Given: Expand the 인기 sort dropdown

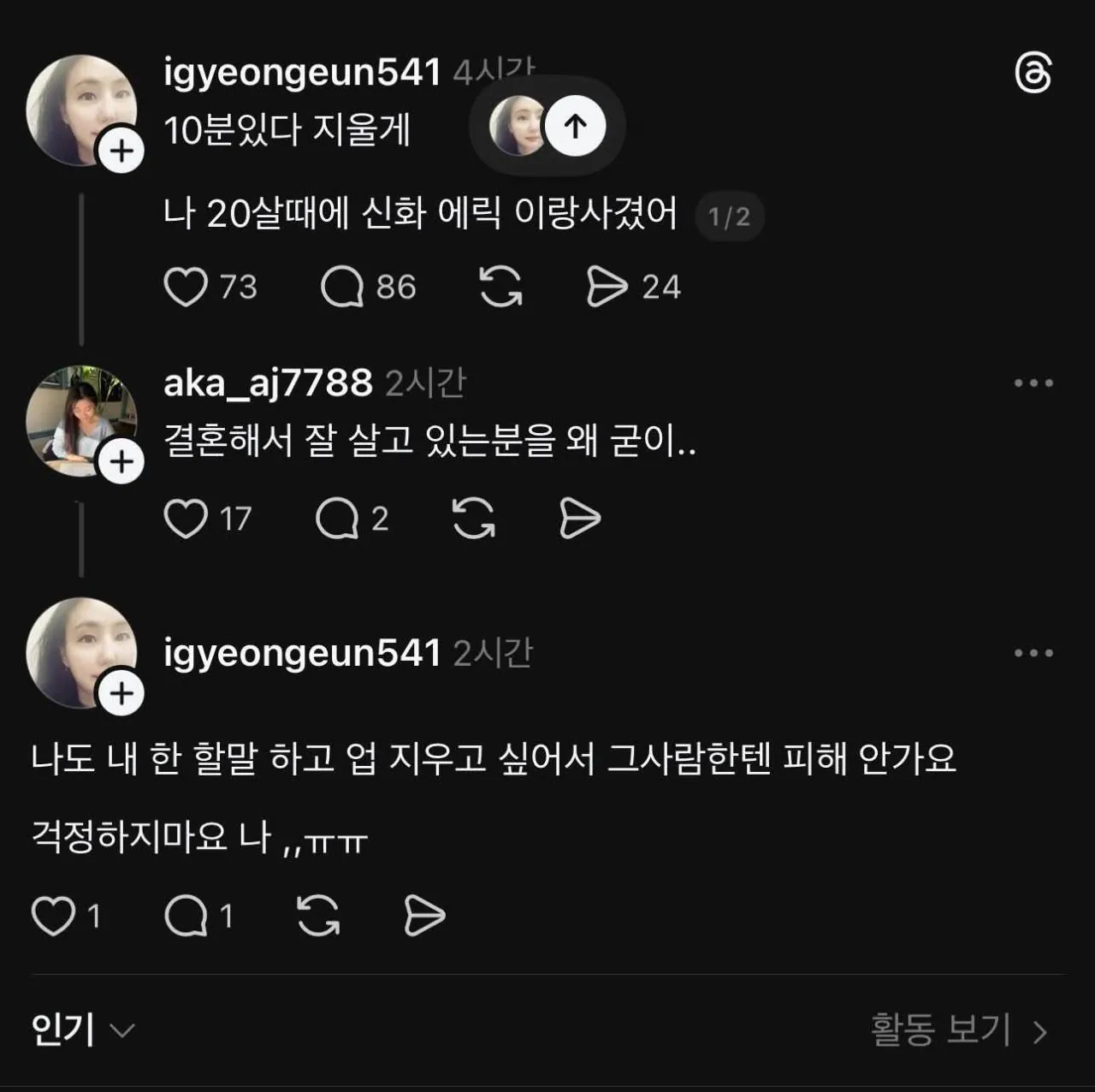Looking at the screenshot, I should pyautogui.click(x=82, y=1030).
